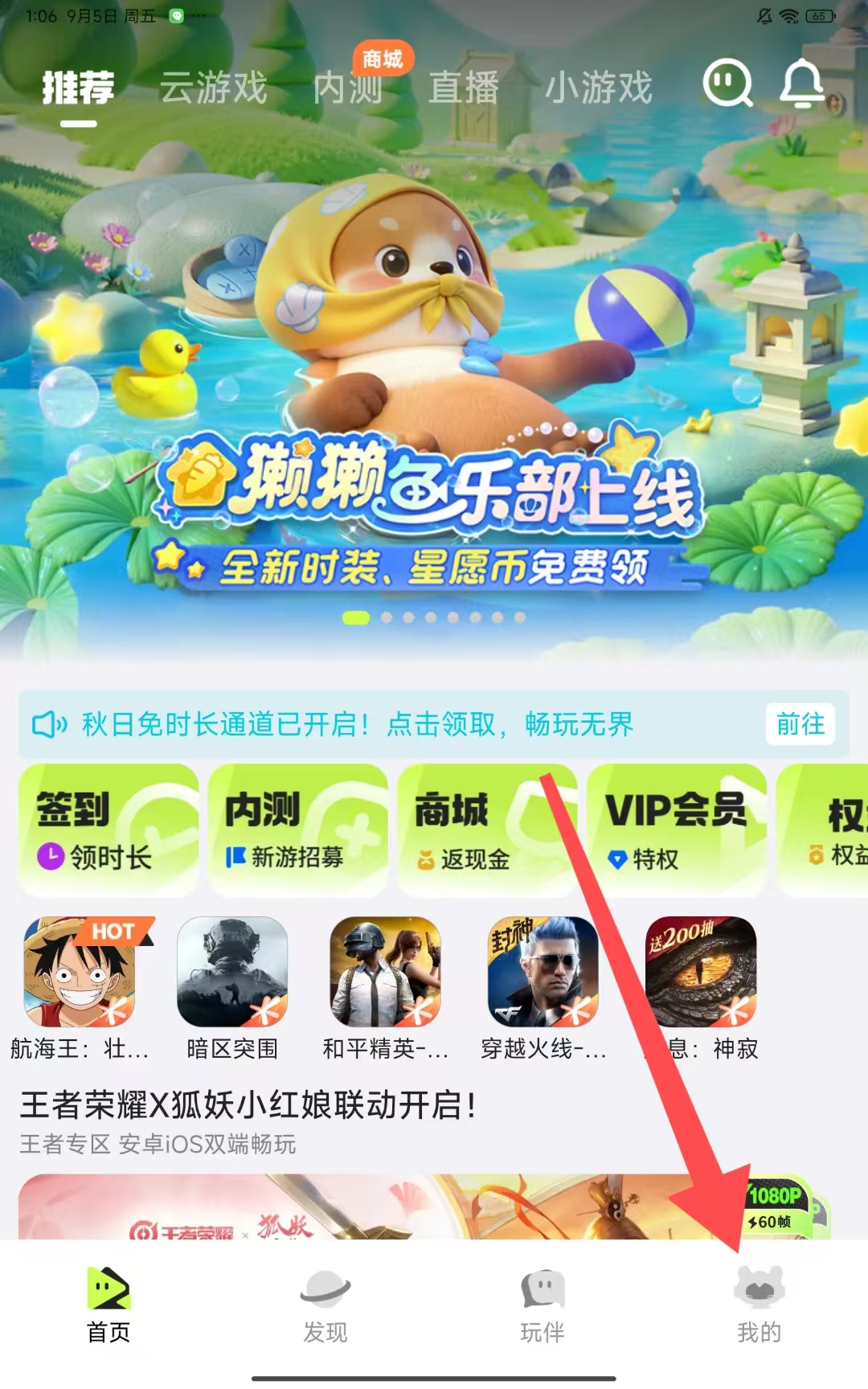The width and height of the screenshot is (868, 1389).
Task: Tap 前往 on the free-time announcement
Action: click(x=800, y=724)
